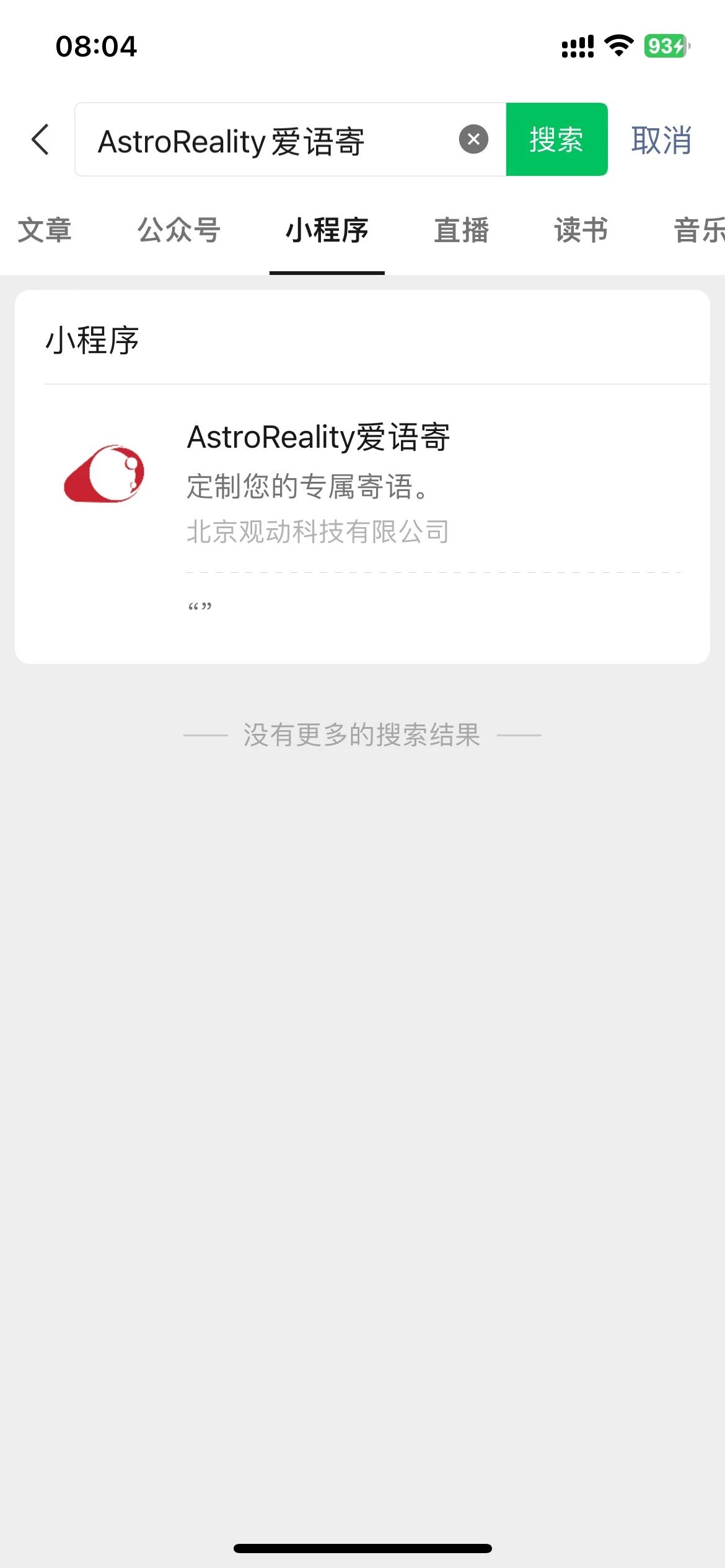Clear the search text

473,139
